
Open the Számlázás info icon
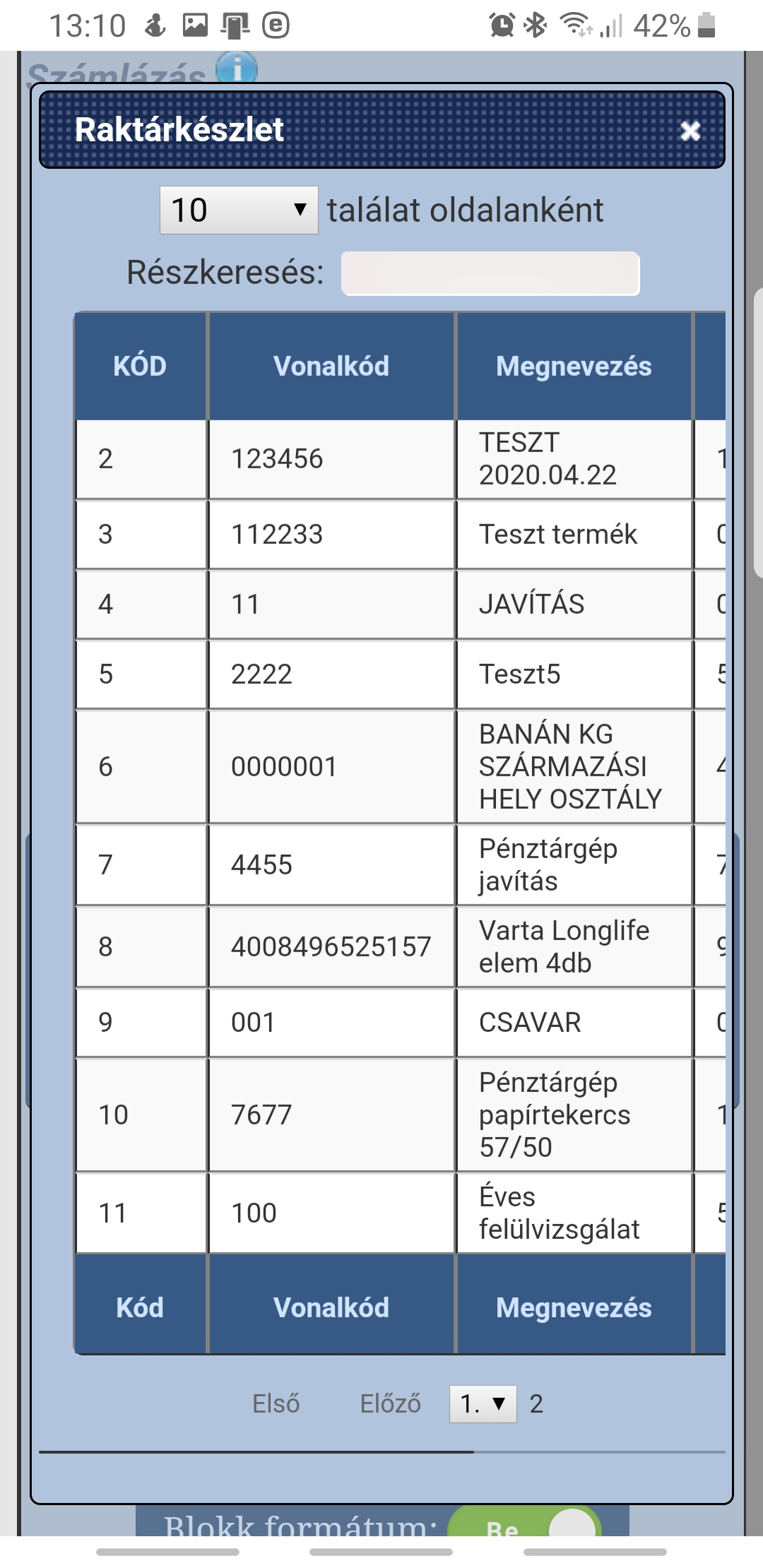pos(237,69)
